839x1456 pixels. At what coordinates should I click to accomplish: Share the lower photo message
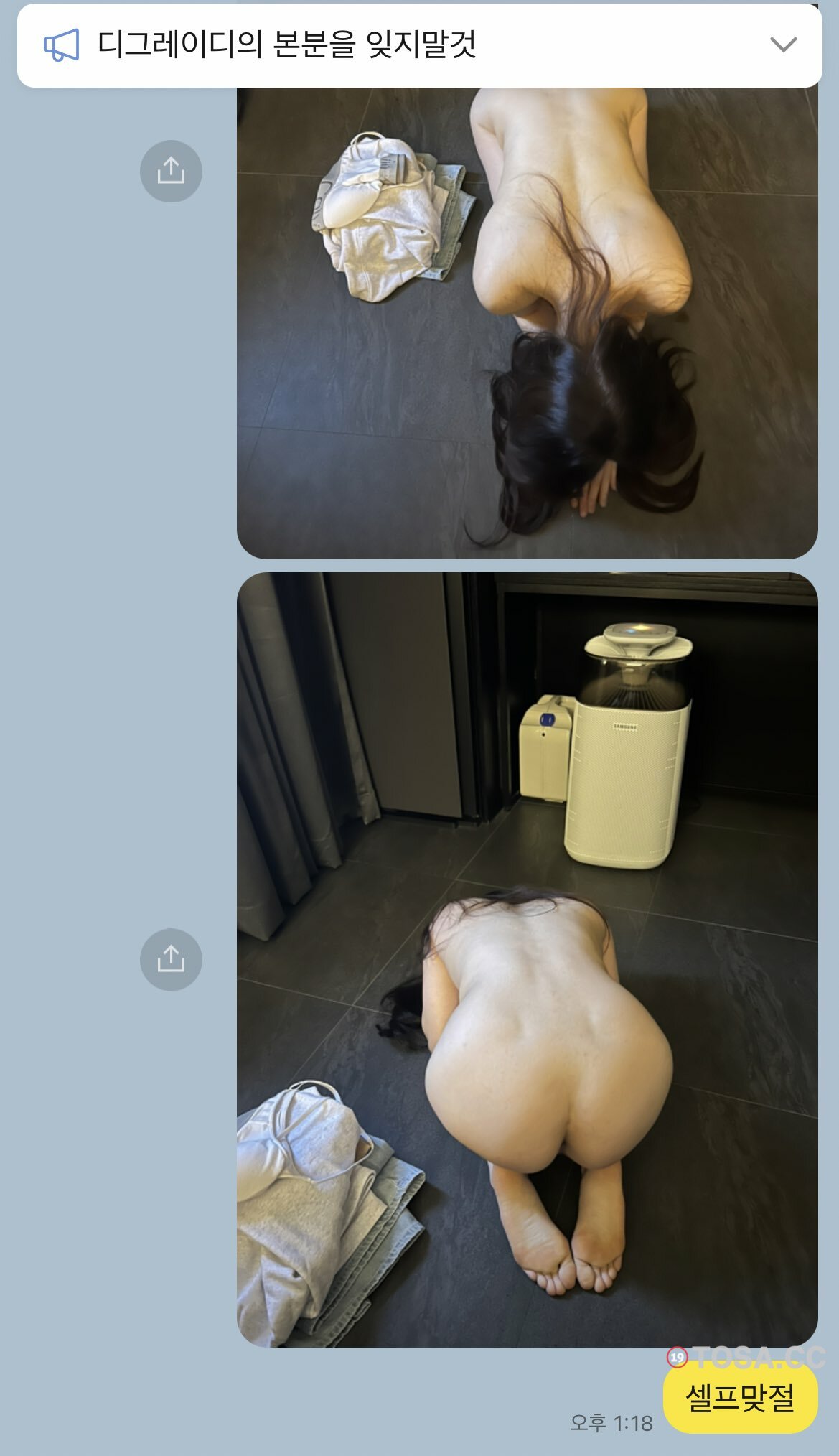click(x=171, y=959)
